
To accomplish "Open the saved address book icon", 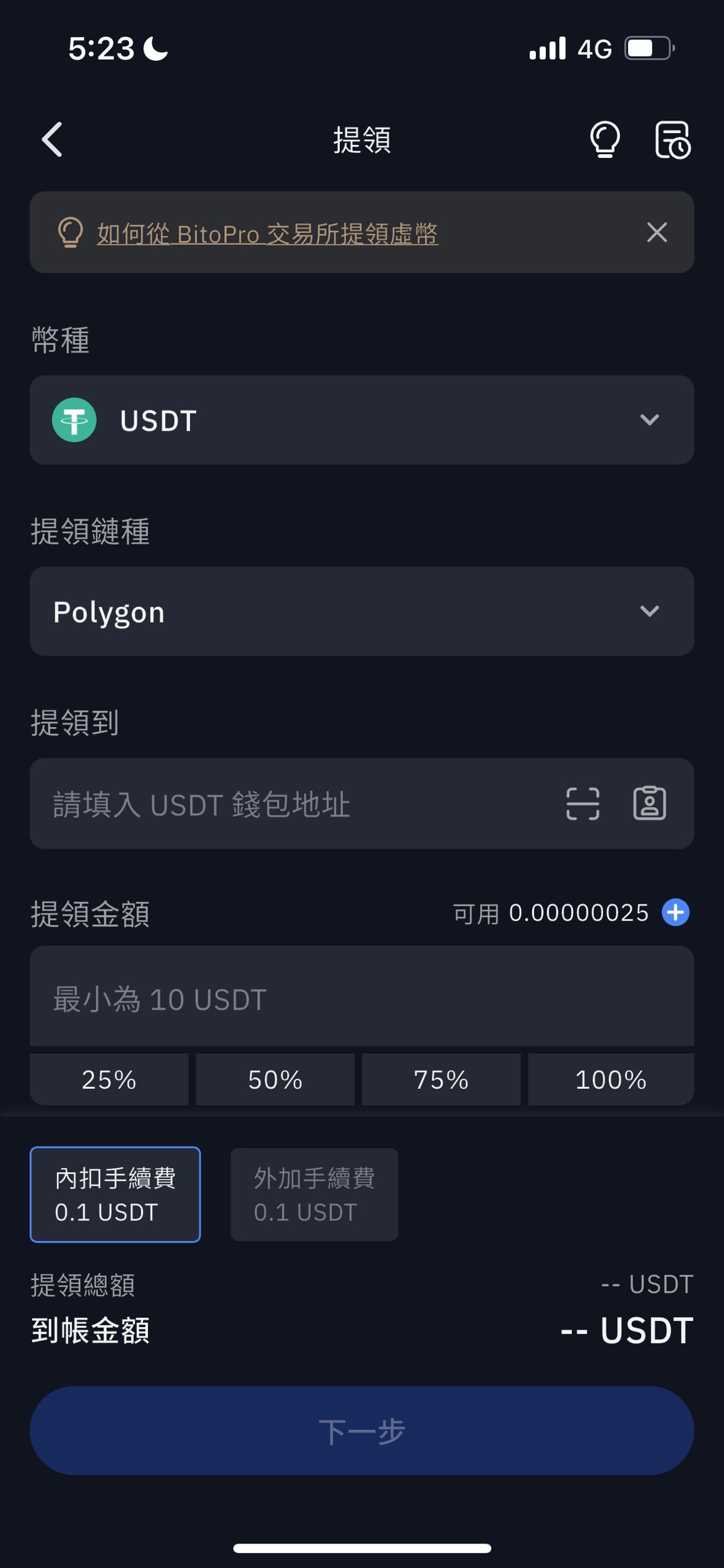I will pyautogui.click(x=649, y=804).
